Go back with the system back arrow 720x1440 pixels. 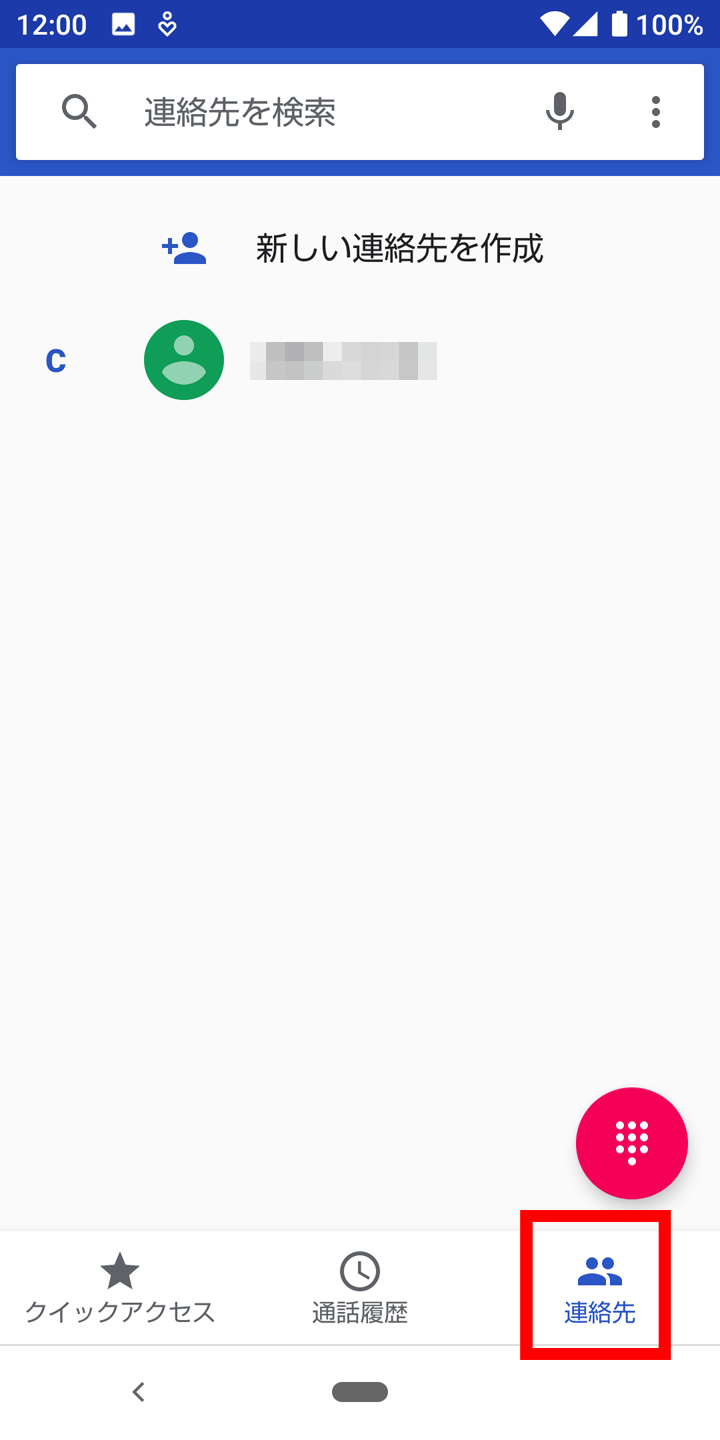[x=139, y=1391]
